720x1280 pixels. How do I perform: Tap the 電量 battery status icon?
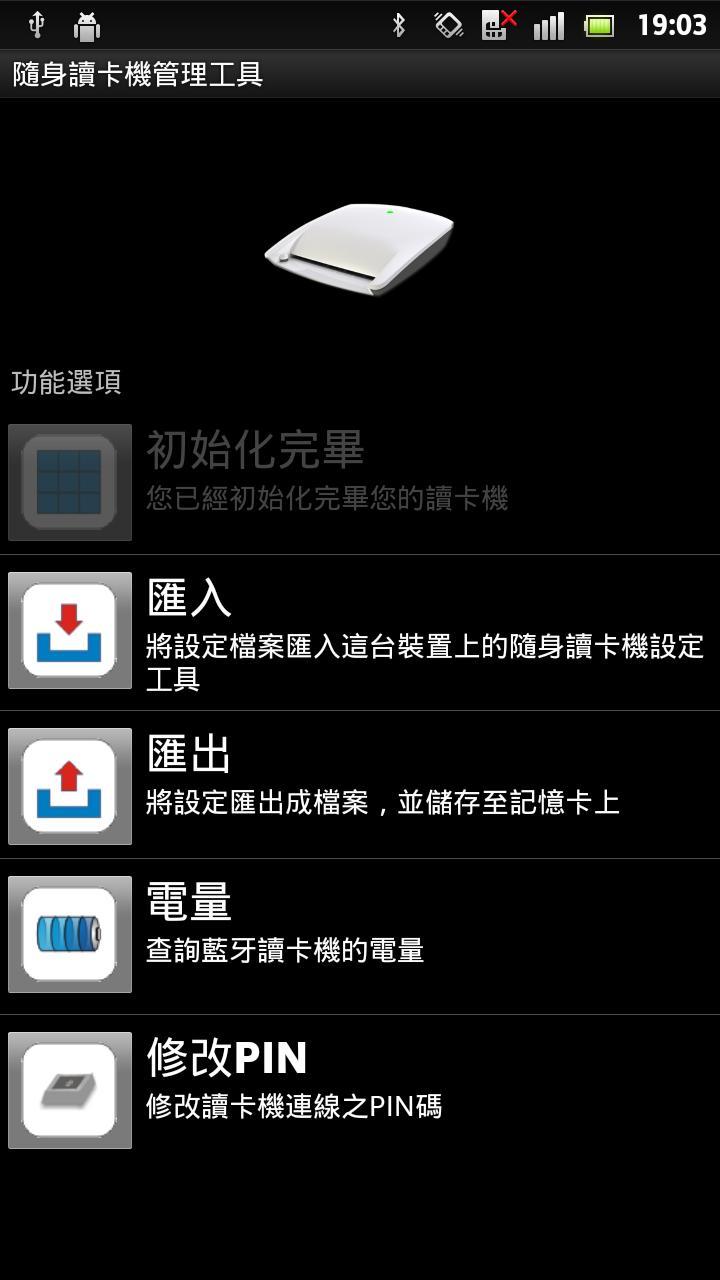click(69, 934)
